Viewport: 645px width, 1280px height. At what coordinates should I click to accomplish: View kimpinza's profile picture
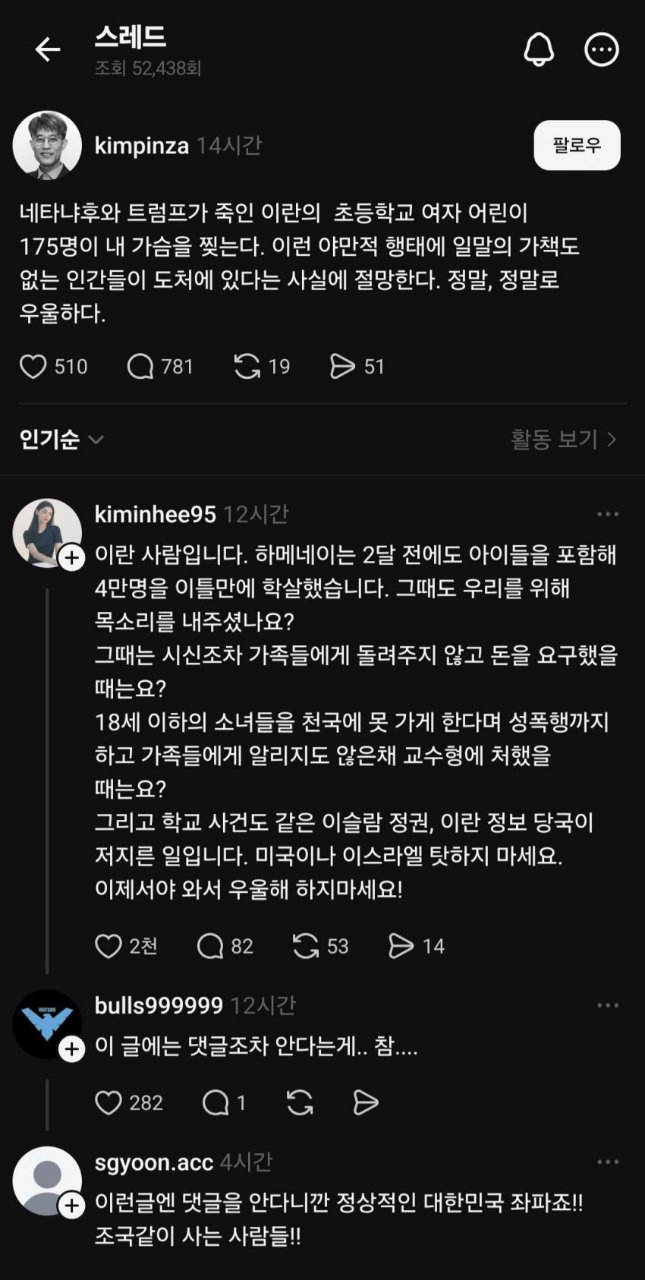[x=47, y=146]
